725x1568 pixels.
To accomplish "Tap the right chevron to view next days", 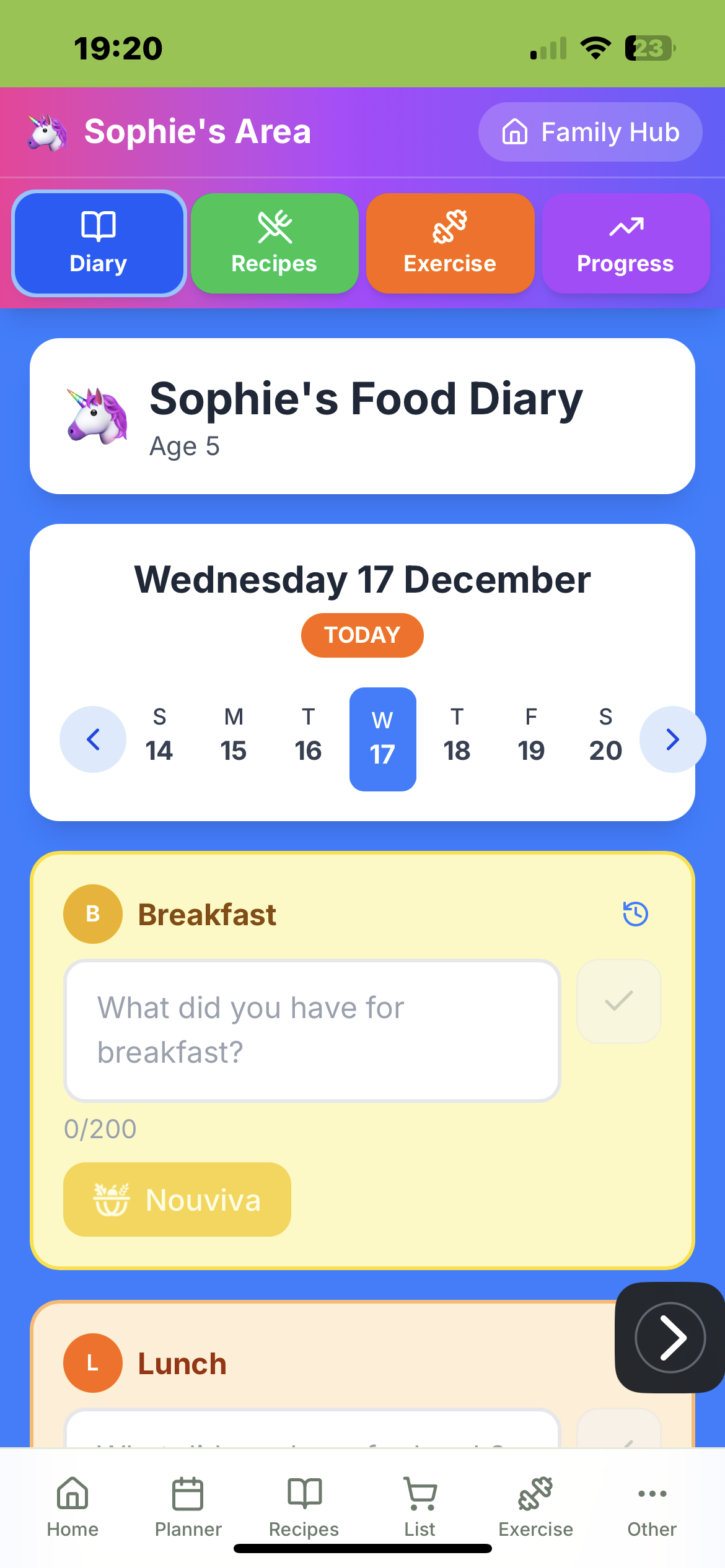I will 672,738.
